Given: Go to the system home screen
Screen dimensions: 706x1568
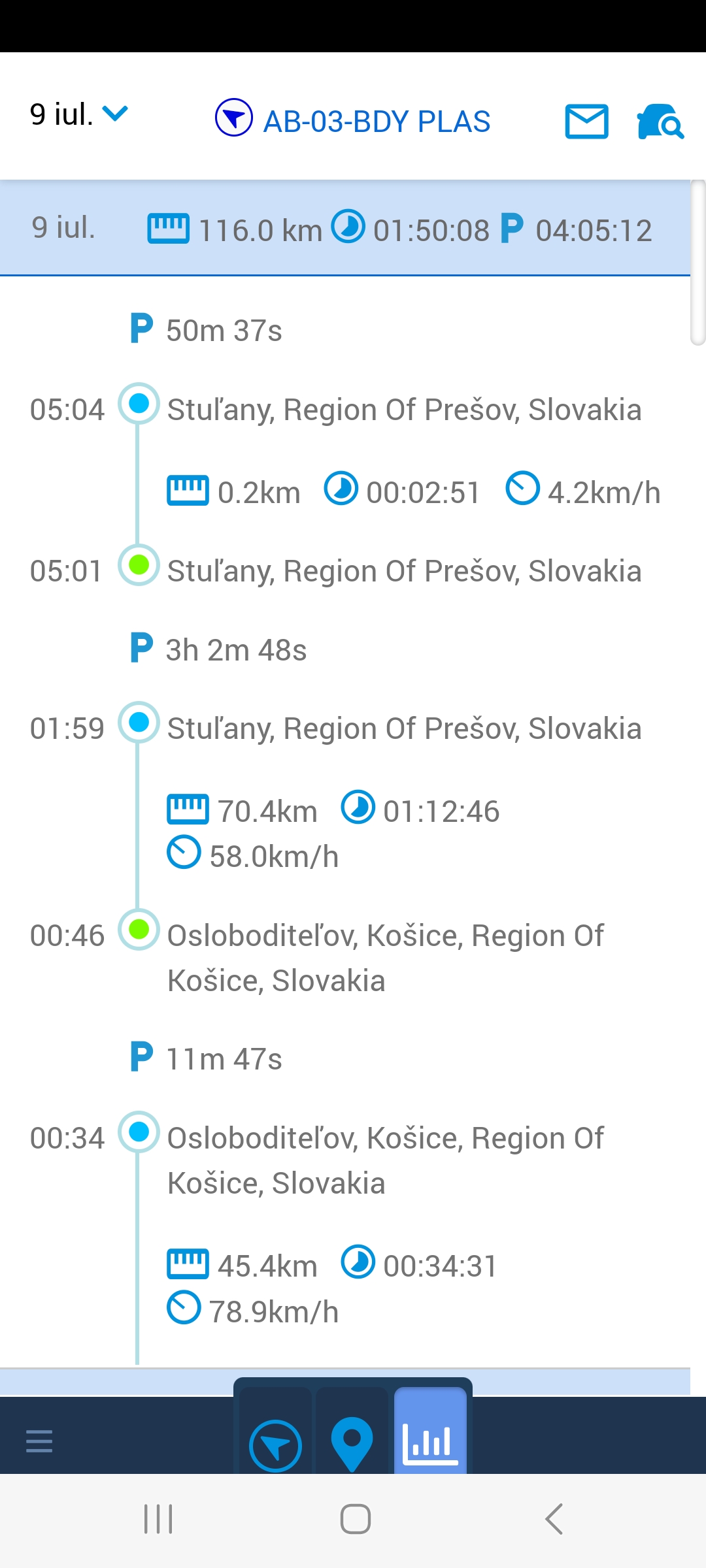Looking at the screenshot, I should (355, 1518).
